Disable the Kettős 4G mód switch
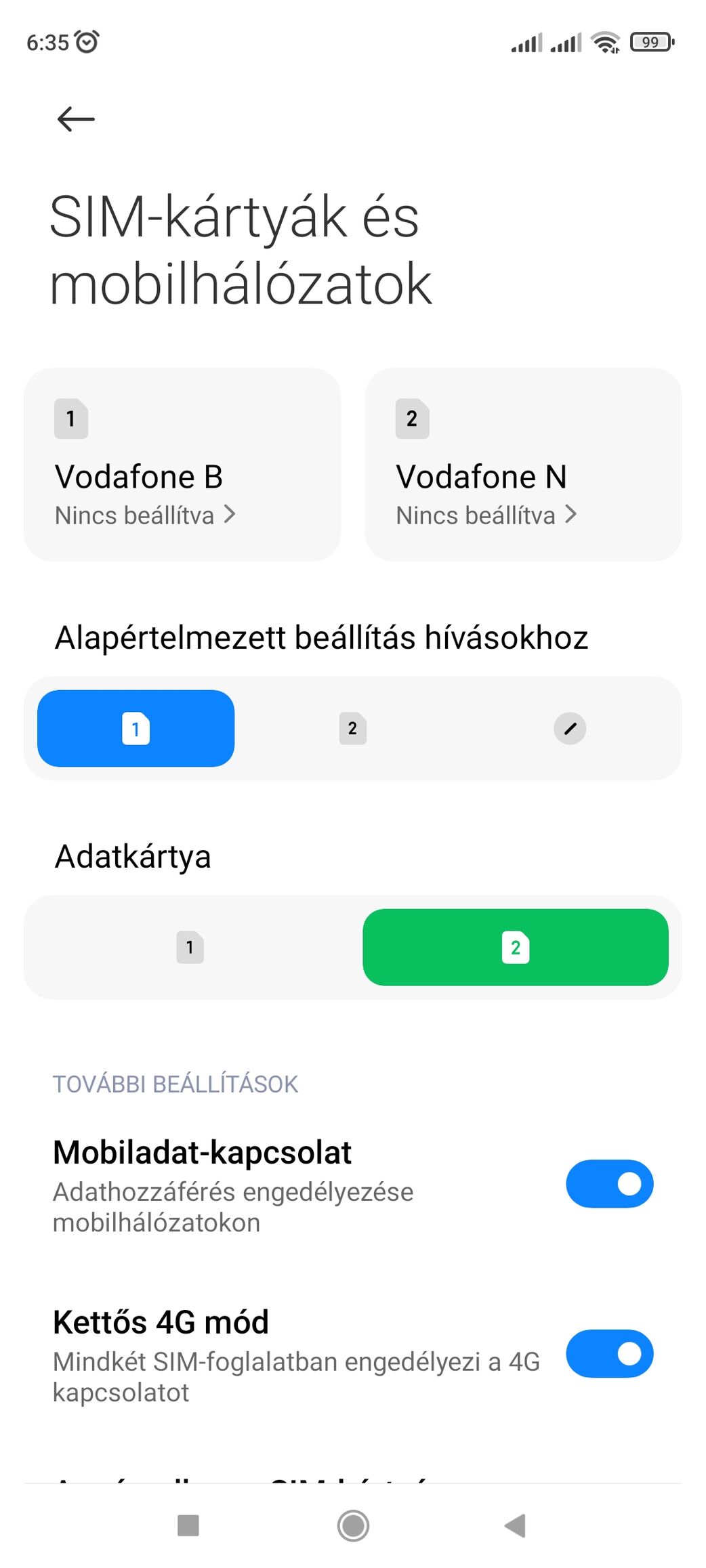706x1568 pixels. (x=609, y=1354)
